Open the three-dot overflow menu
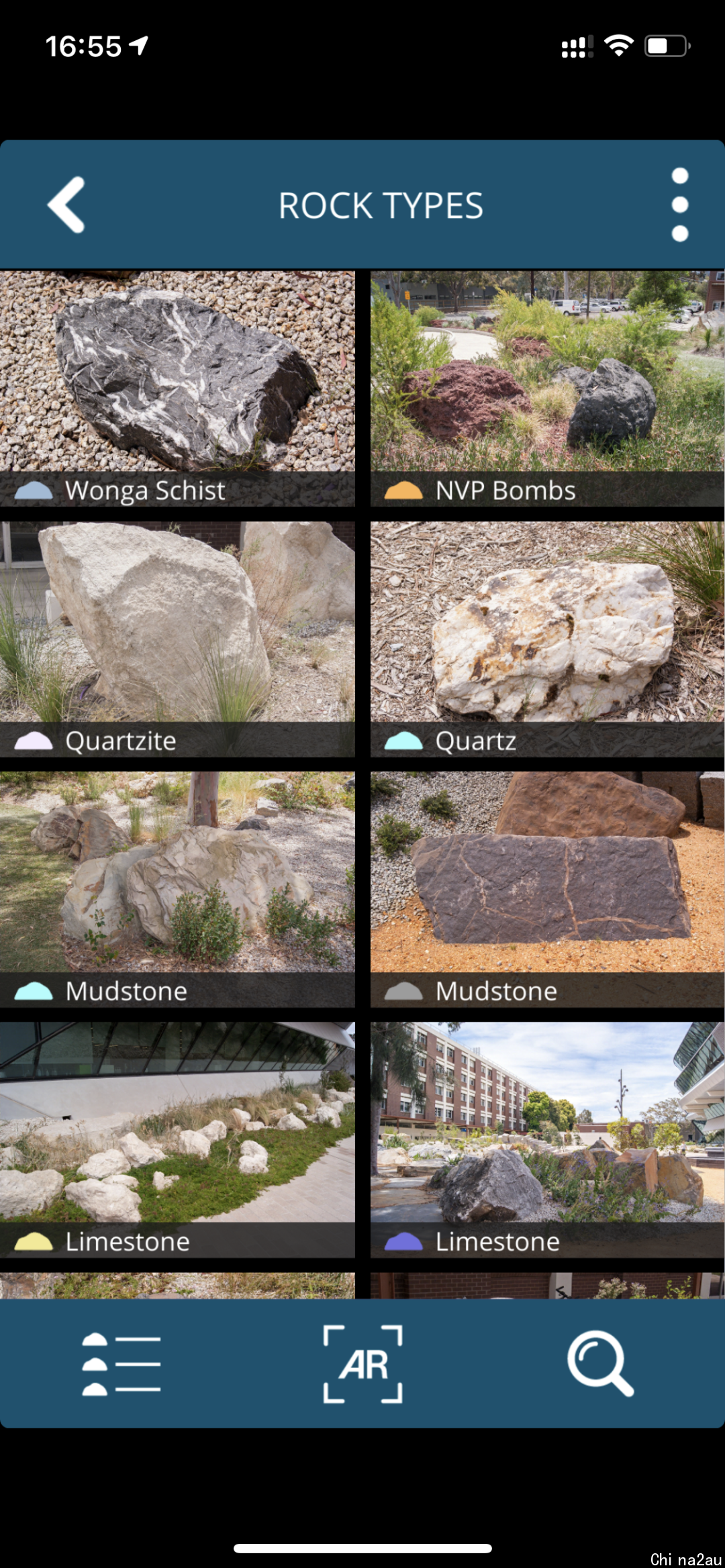The height and width of the screenshot is (1568, 725). pyautogui.click(x=679, y=205)
